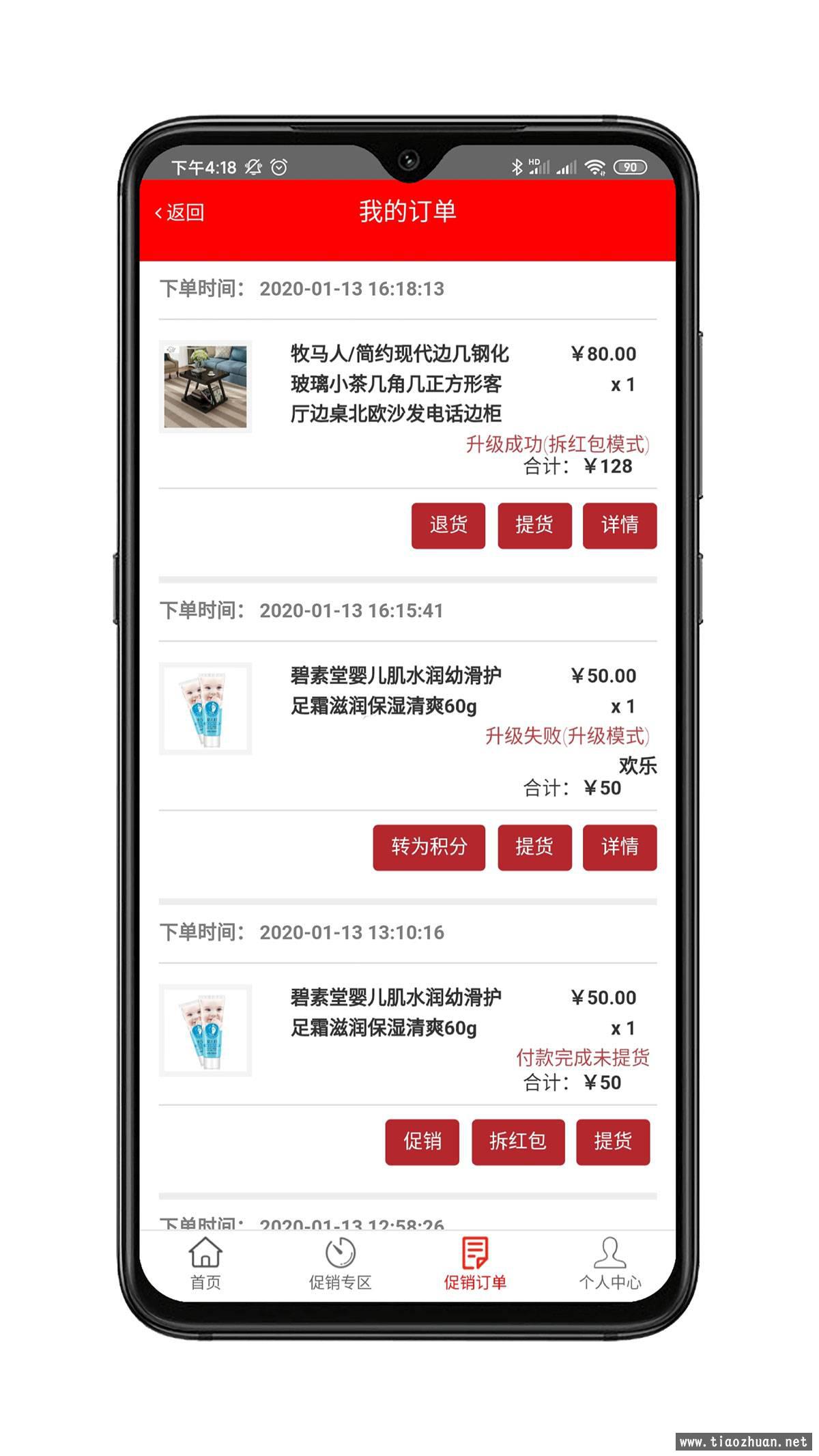Go back using the 返回 button
Viewport: 819px width, 1456px height.
180,212
